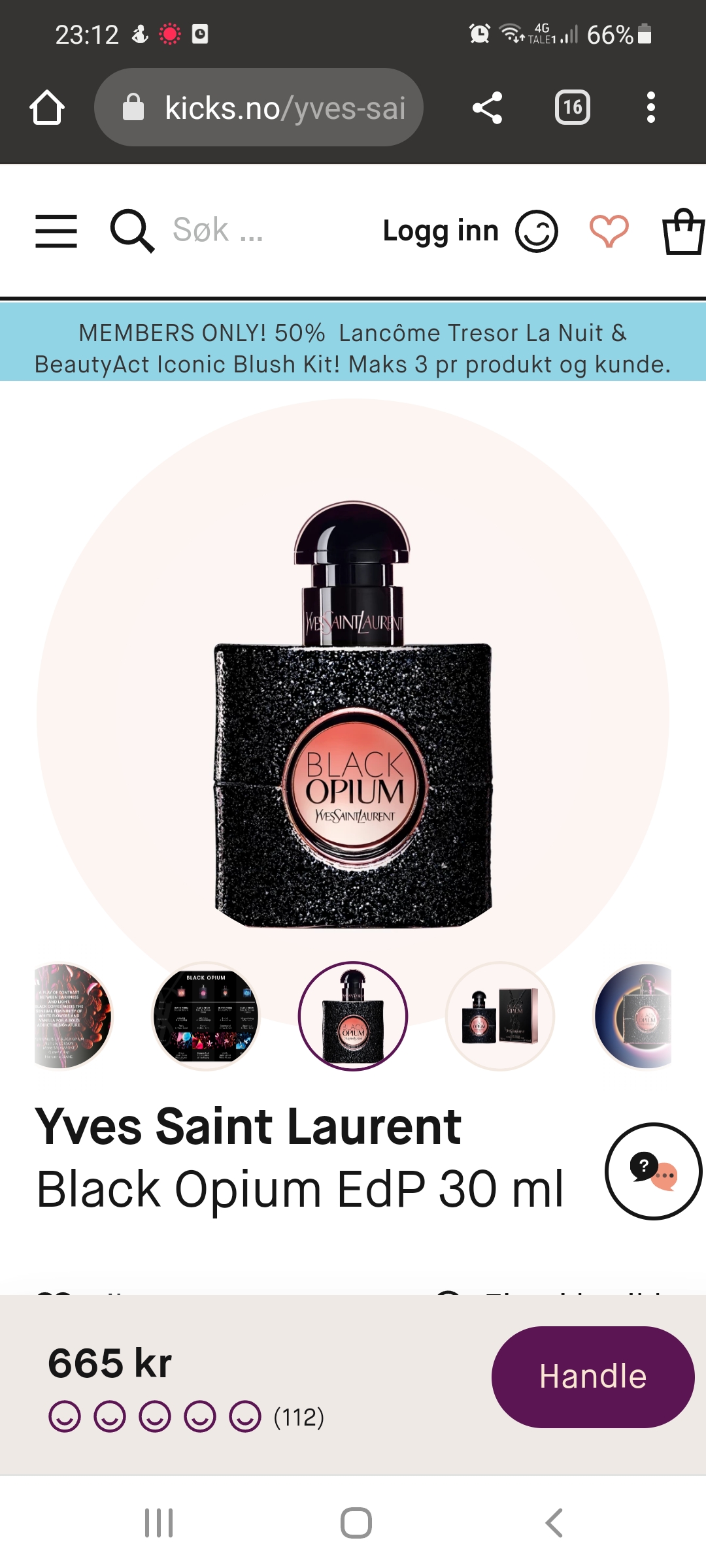
Task: Select the Black Opium collection chart thumbnail
Action: [x=206, y=1016]
